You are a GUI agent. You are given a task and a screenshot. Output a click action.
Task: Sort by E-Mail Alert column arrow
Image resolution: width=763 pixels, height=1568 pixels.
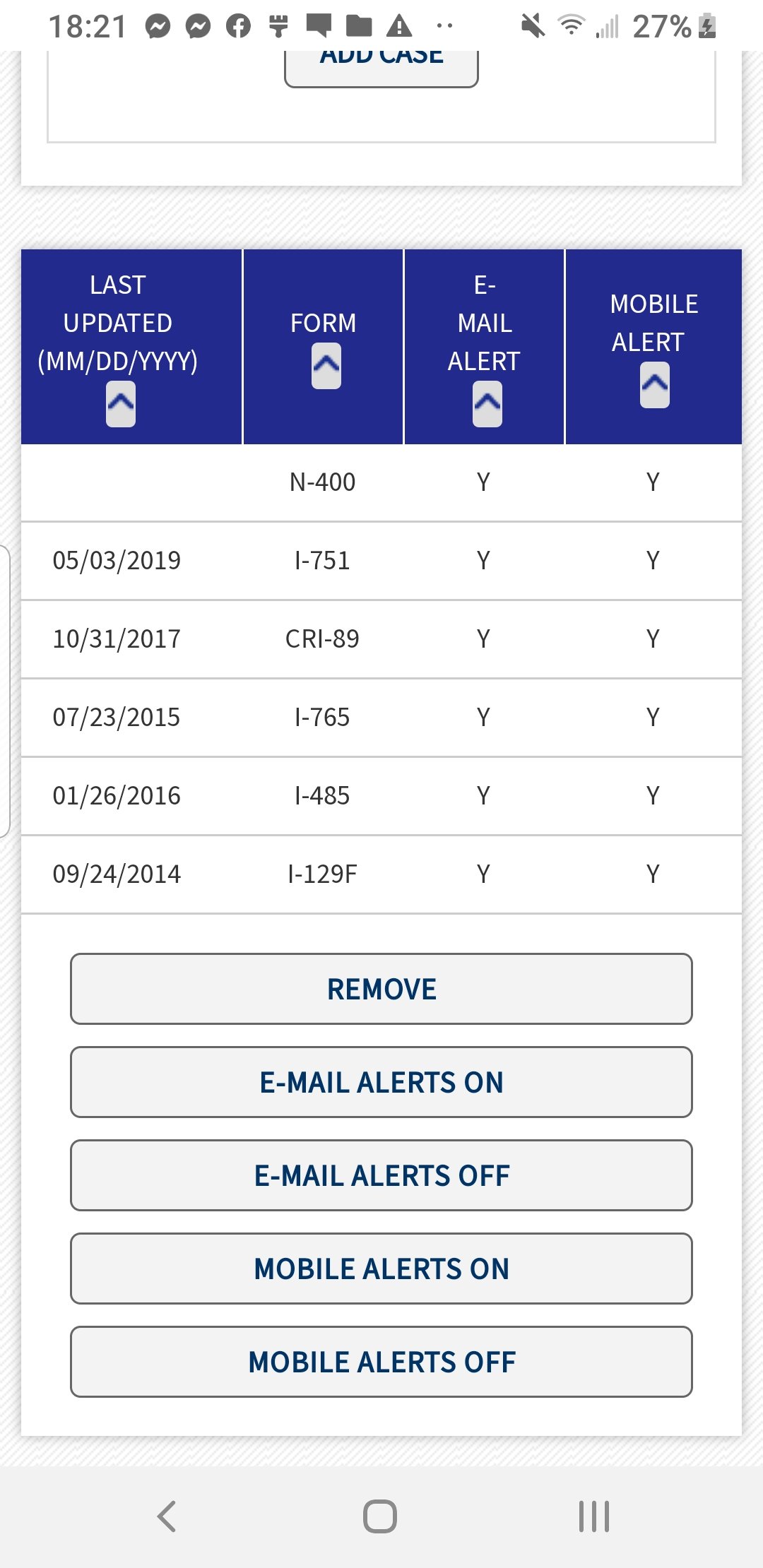[x=487, y=404]
